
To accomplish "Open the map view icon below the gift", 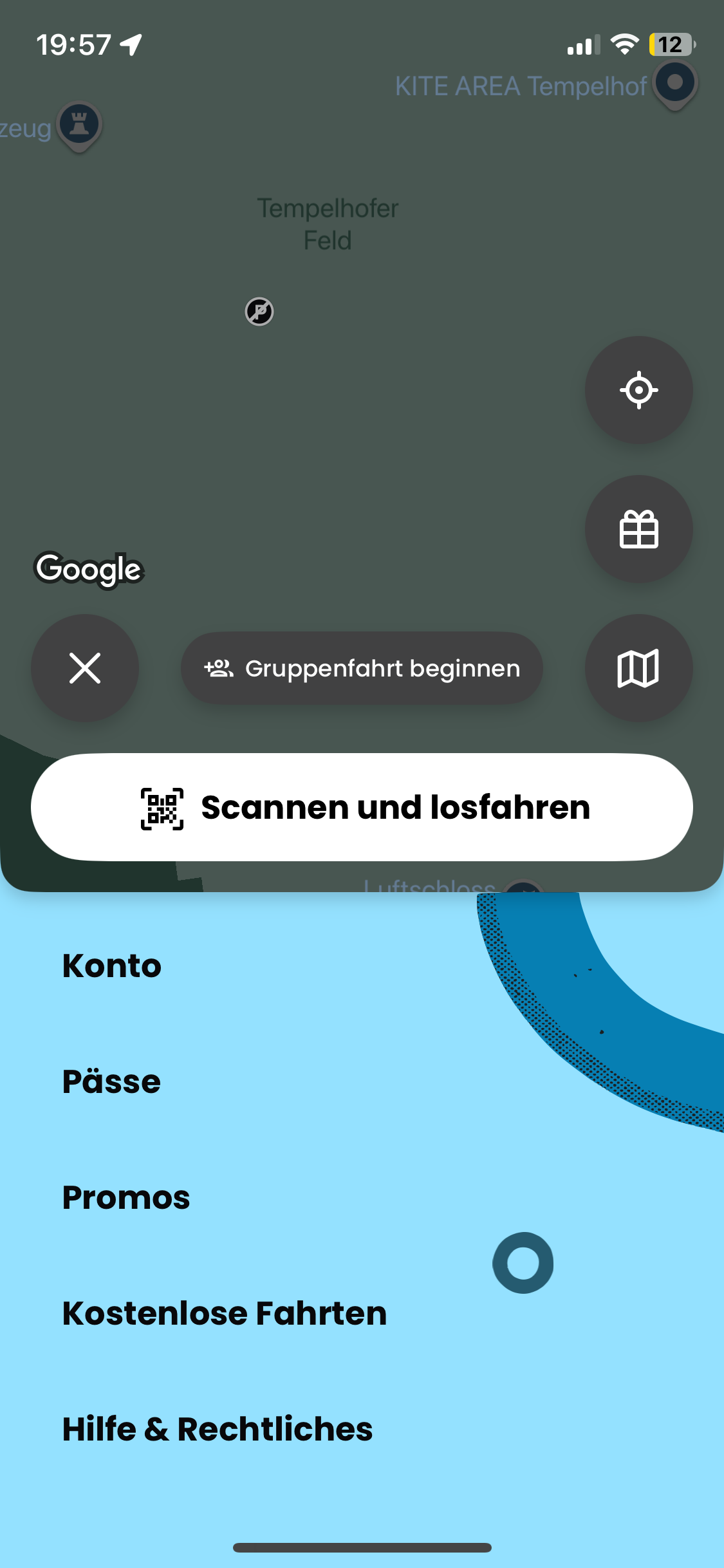I will pyautogui.click(x=638, y=668).
